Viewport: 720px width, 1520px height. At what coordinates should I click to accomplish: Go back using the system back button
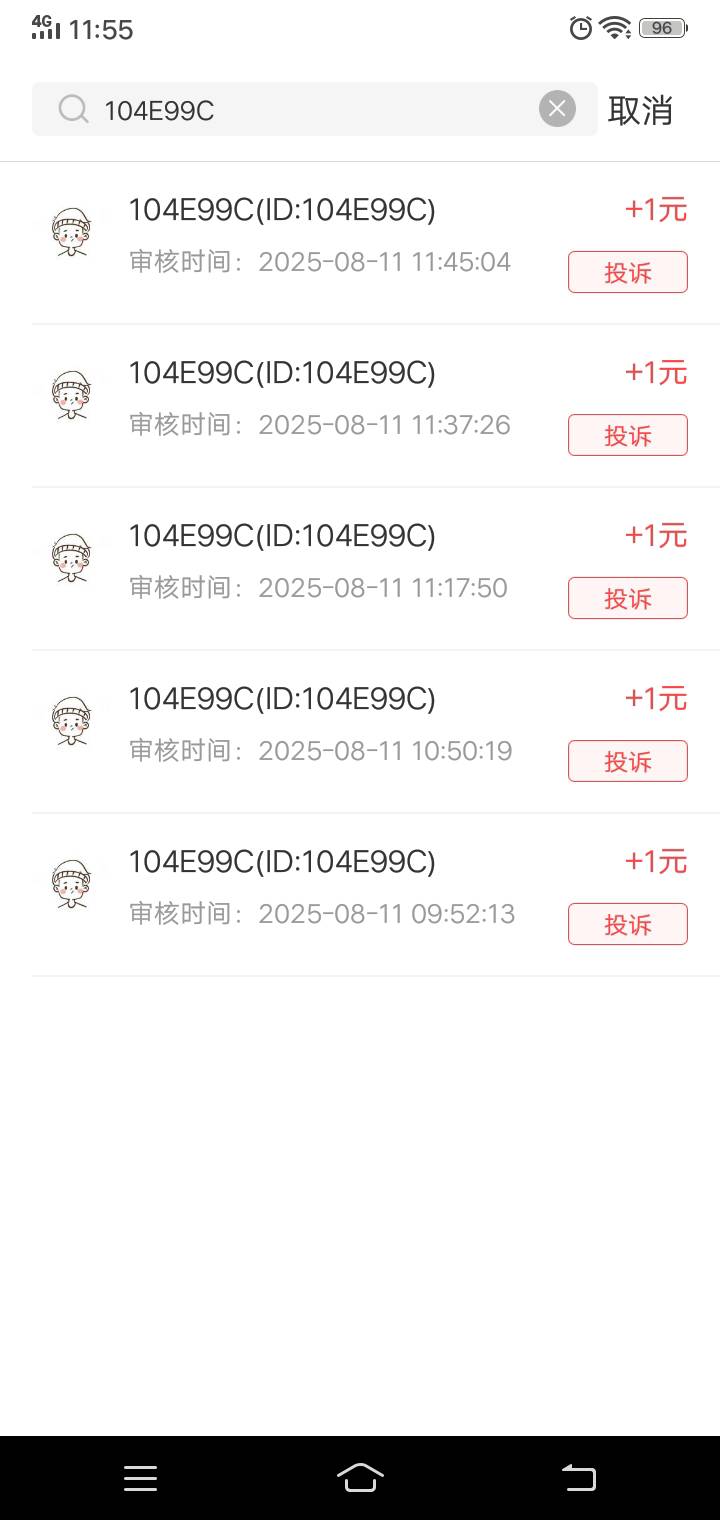click(579, 1477)
